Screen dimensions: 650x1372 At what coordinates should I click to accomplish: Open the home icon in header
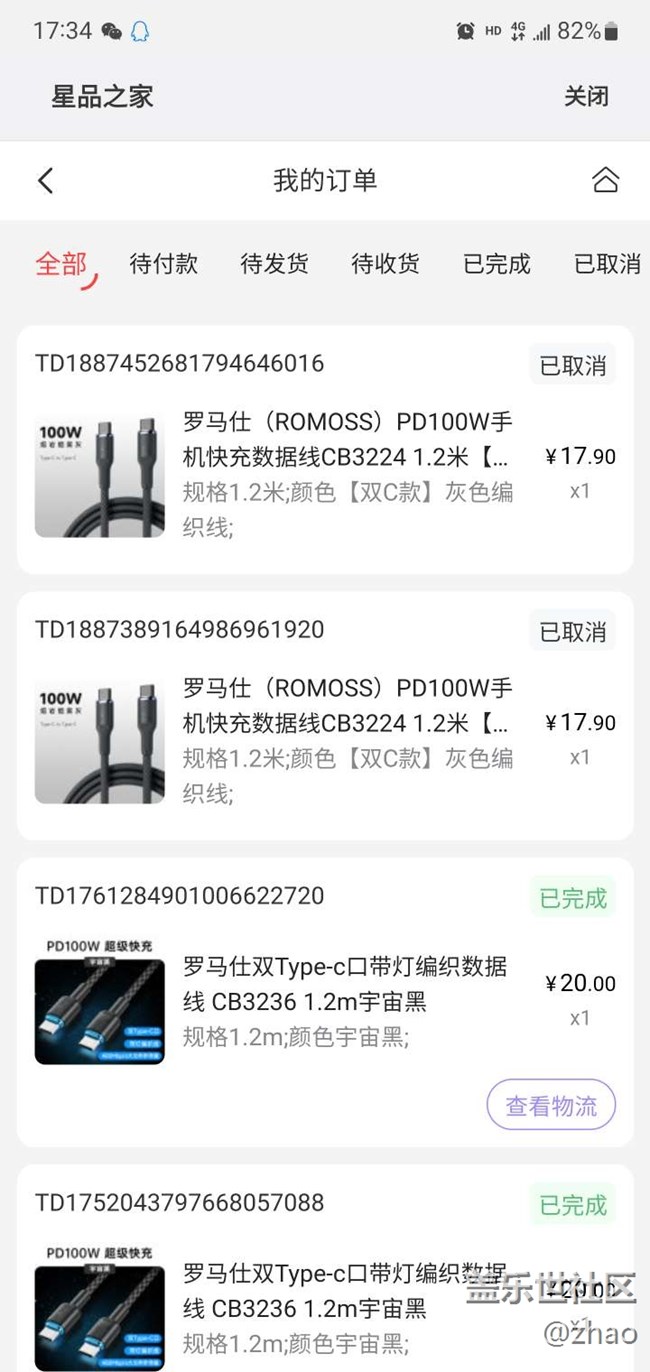coord(605,180)
